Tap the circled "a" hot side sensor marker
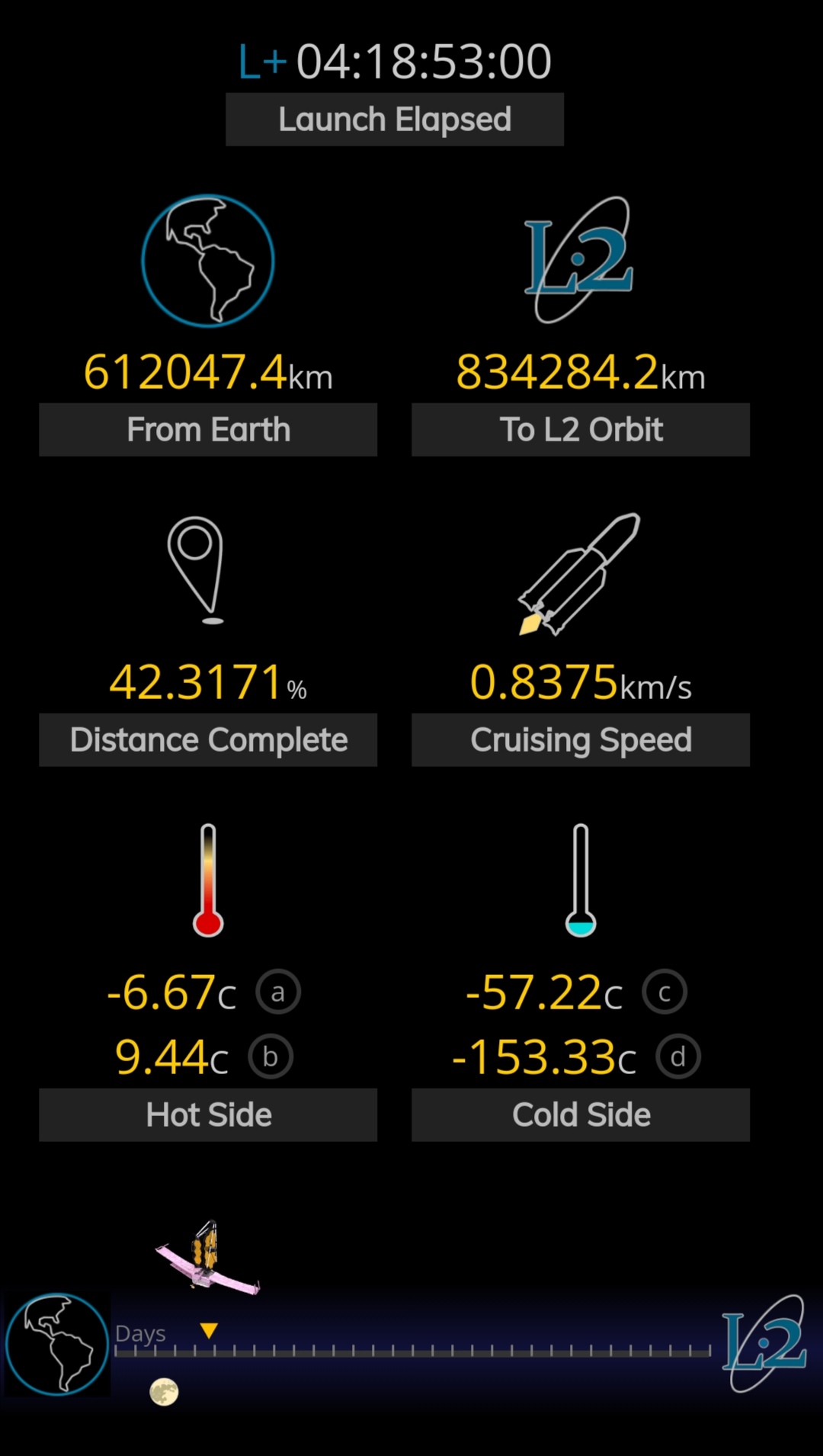The height and width of the screenshot is (1456, 823). pyautogui.click(x=278, y=992)
